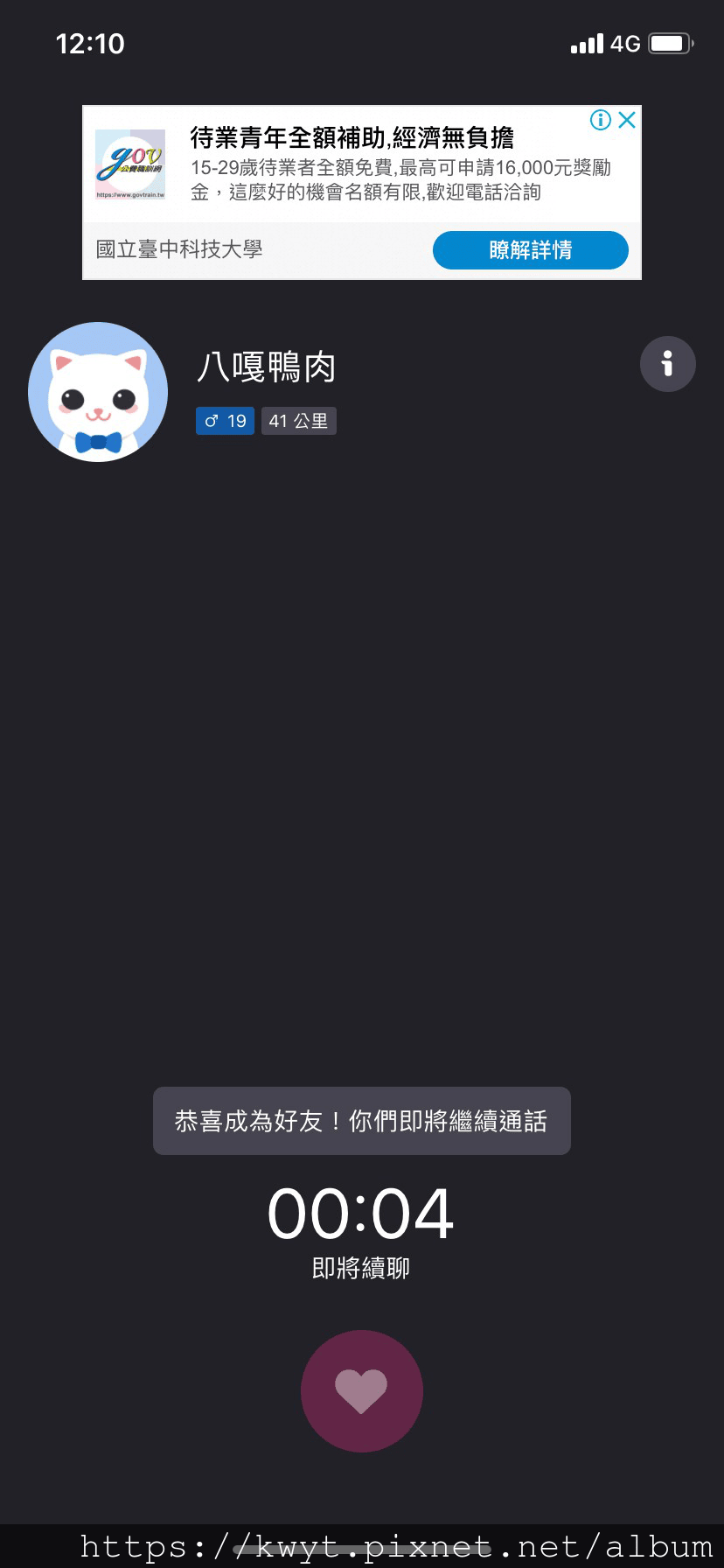Tap the 瞭解詳情 ad button

click(530, 250)
